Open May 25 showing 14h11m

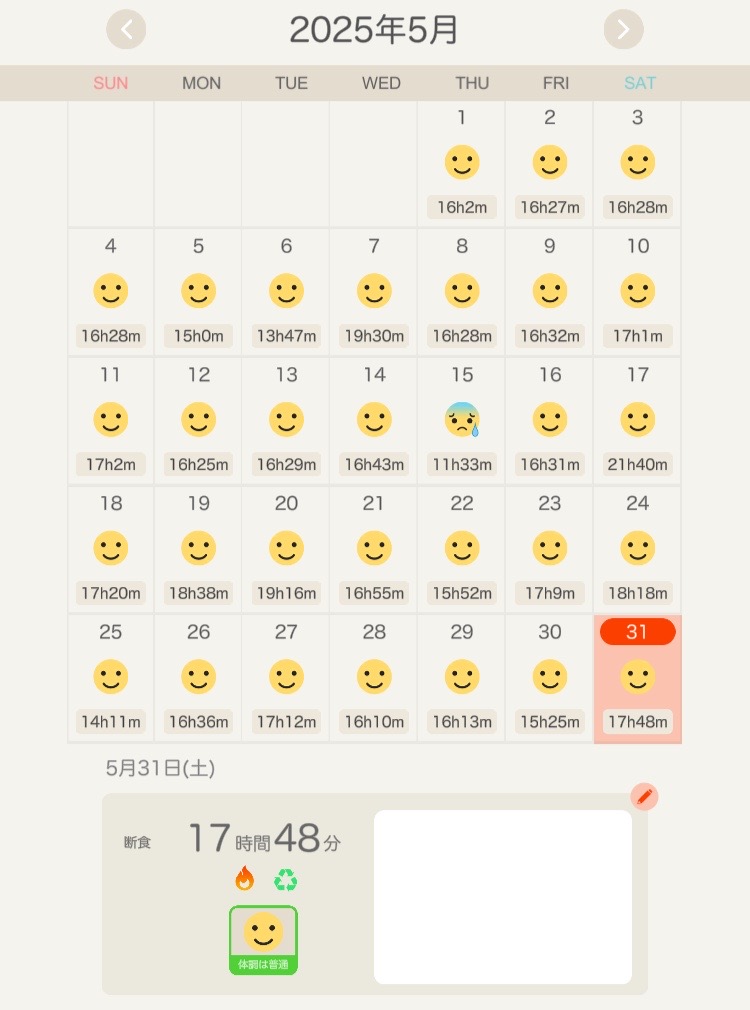point(111,678)
